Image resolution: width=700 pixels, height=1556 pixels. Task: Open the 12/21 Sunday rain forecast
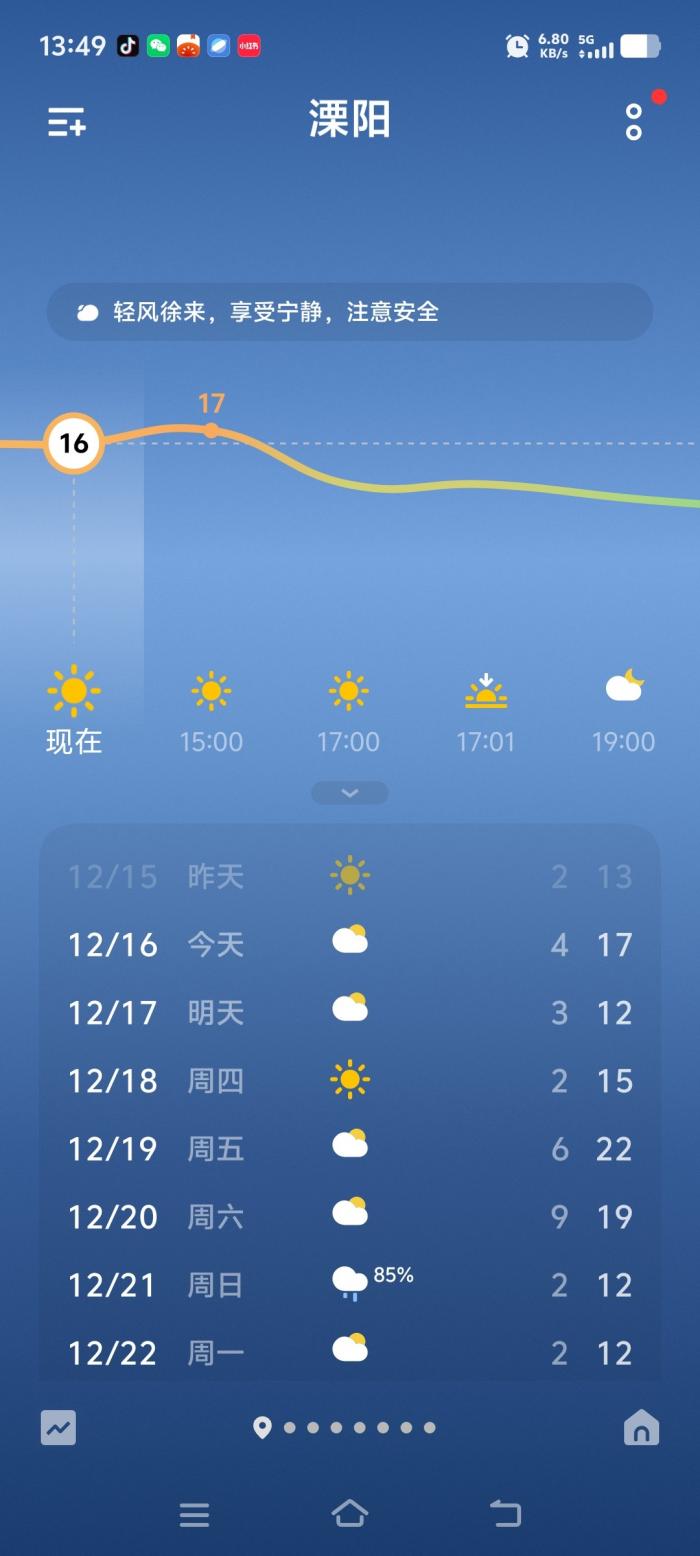pyautogui.click(x=349, y=1284)
